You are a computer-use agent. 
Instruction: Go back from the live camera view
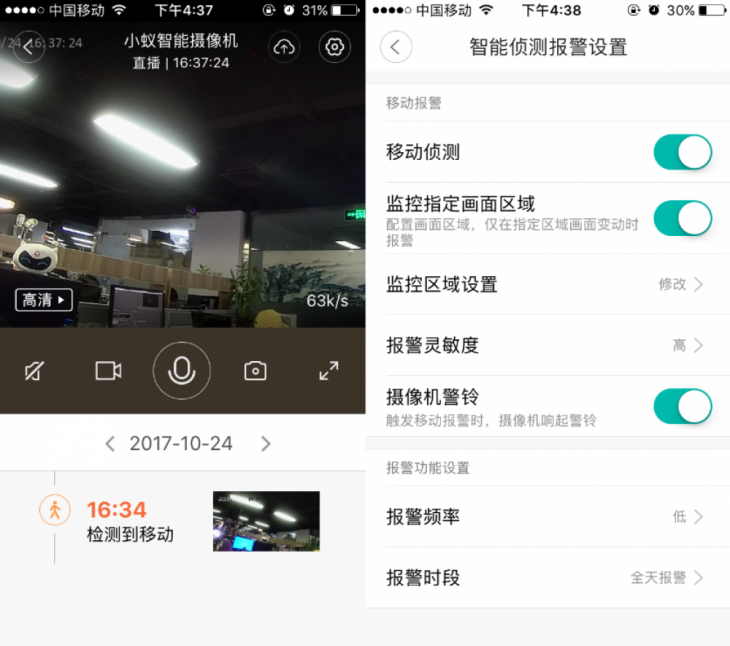click(29, 47)
